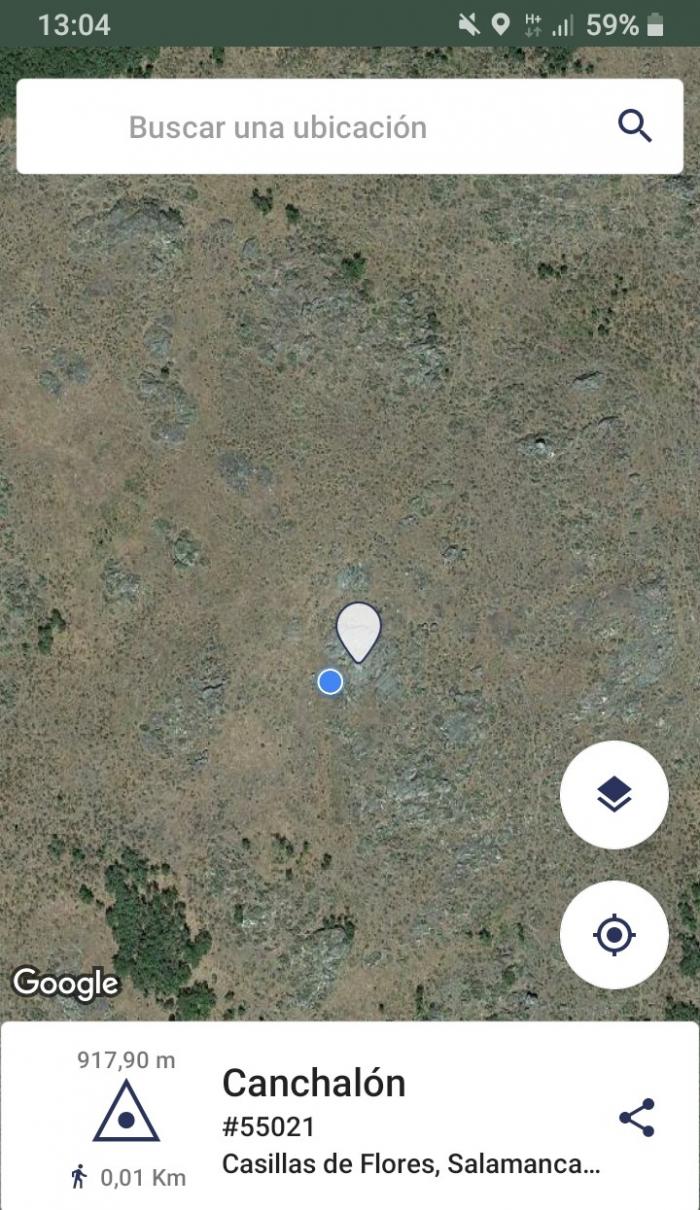The image size is (700, 1210).
Task: Select the white map marker pin
Action: [x=358, y=632]
